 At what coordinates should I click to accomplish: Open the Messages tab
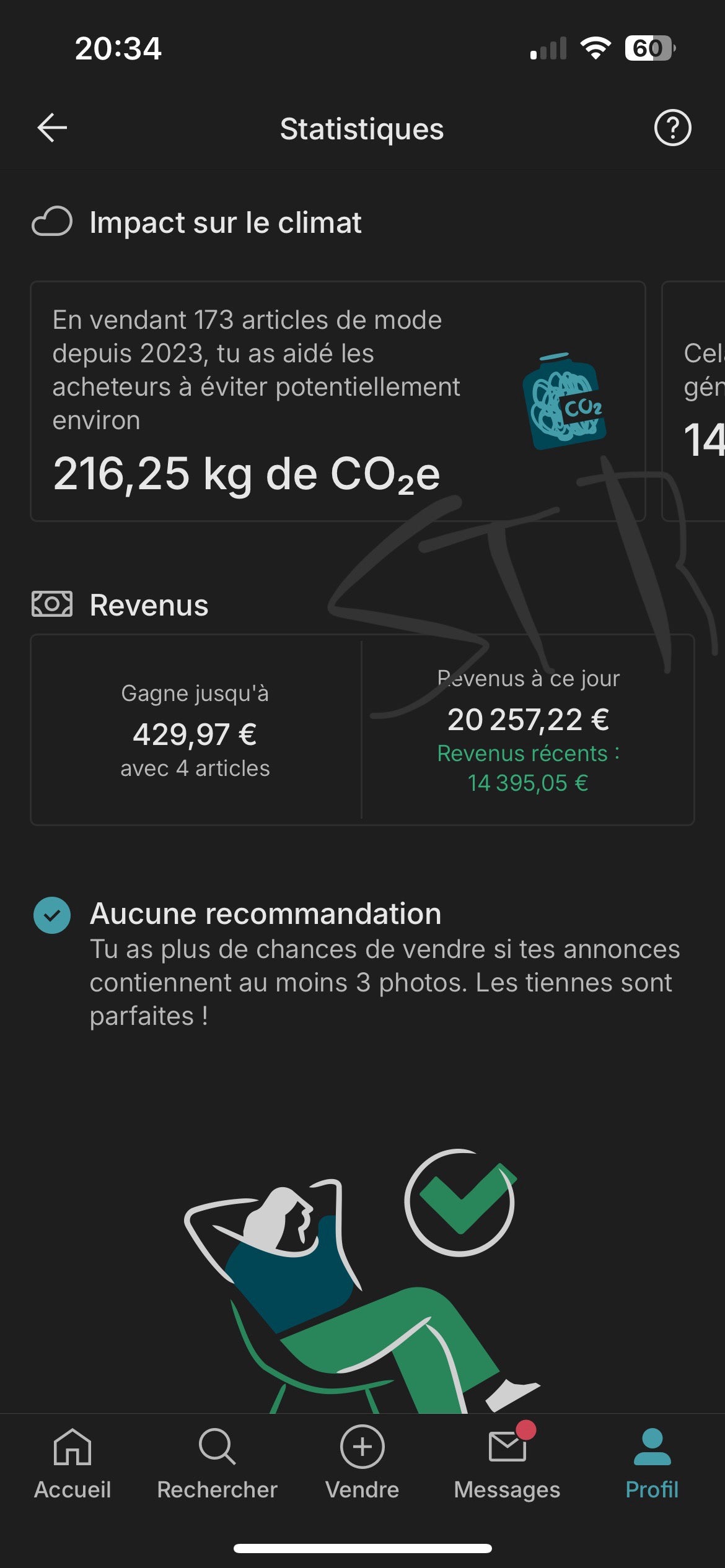coord(507,1464)
